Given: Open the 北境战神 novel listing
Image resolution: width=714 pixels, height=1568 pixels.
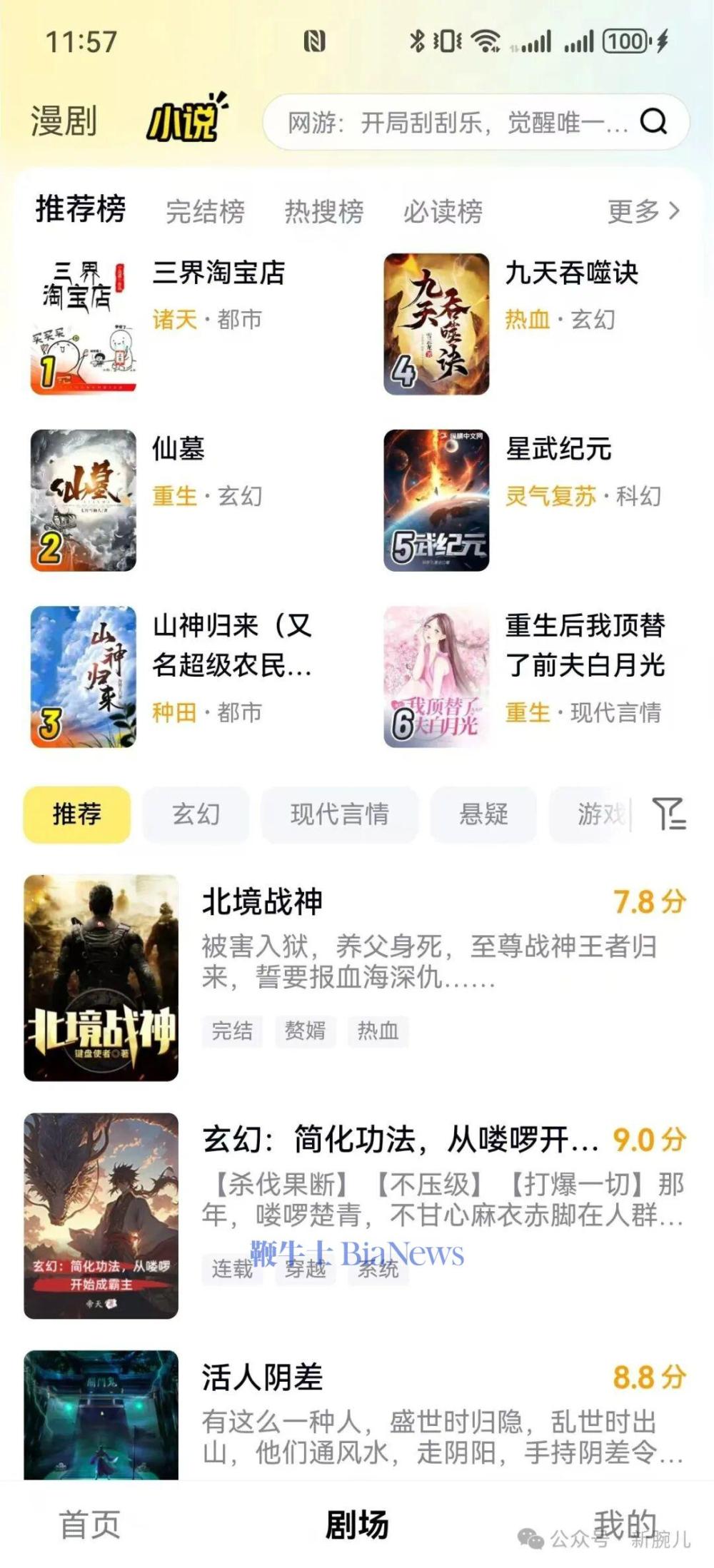Looking at the screenshot, I should tap(263, 902).
